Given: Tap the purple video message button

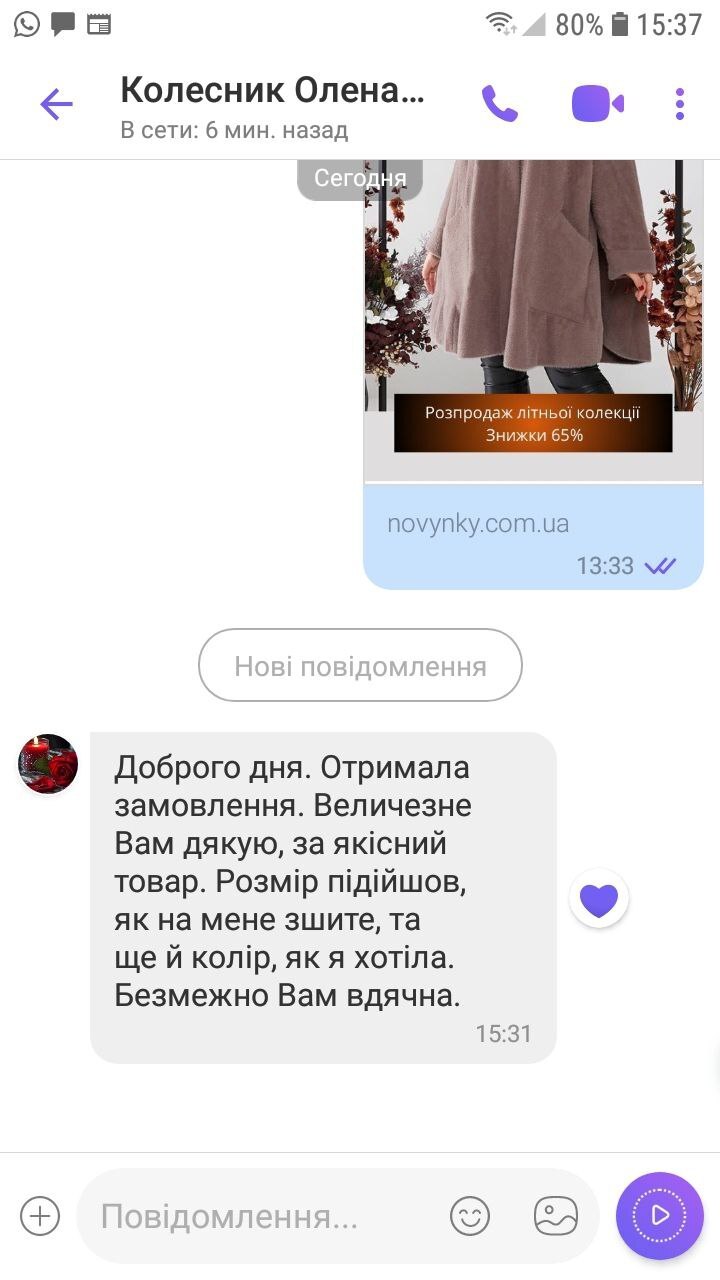Looking at the screenshot, I should pos(660,1215).
